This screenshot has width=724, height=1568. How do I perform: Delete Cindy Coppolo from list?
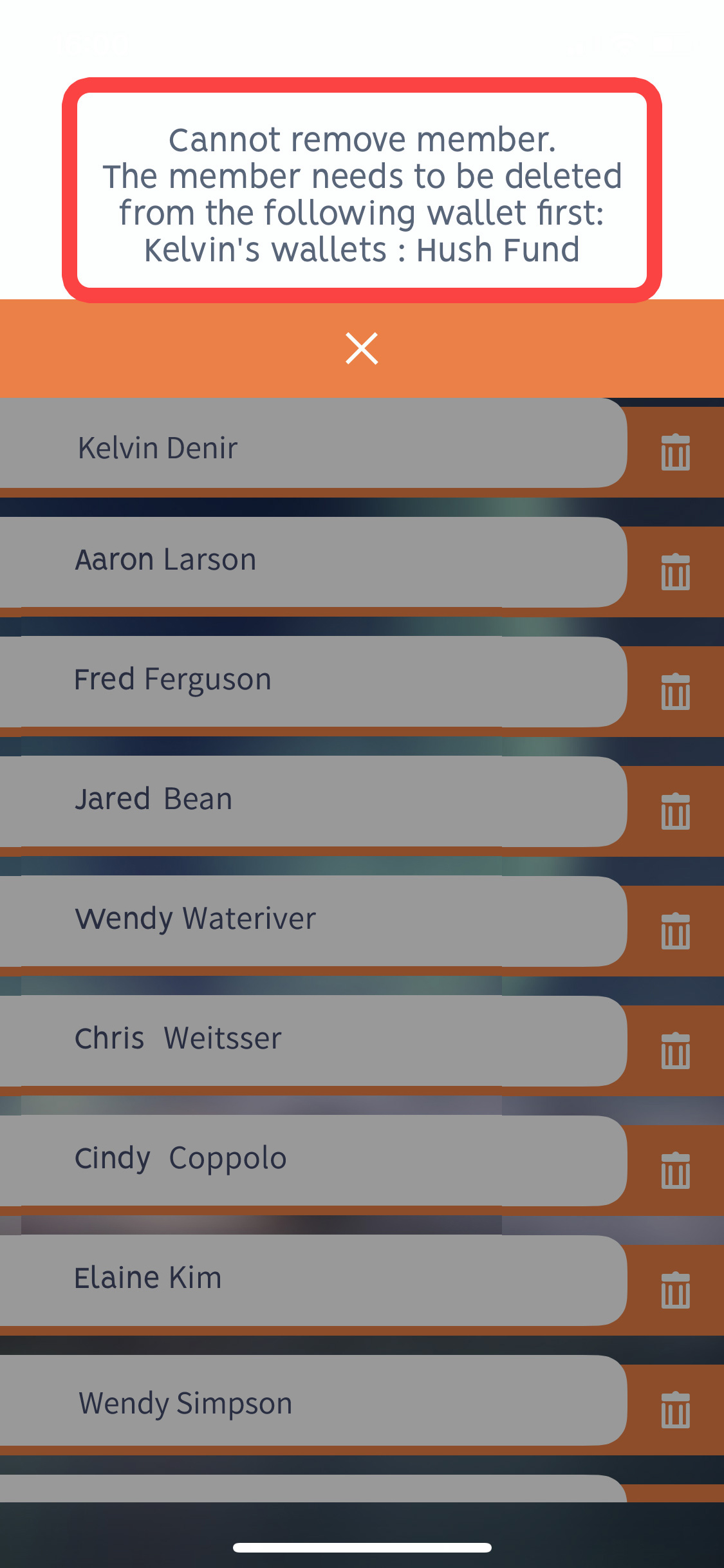(x=676, y=1170)
